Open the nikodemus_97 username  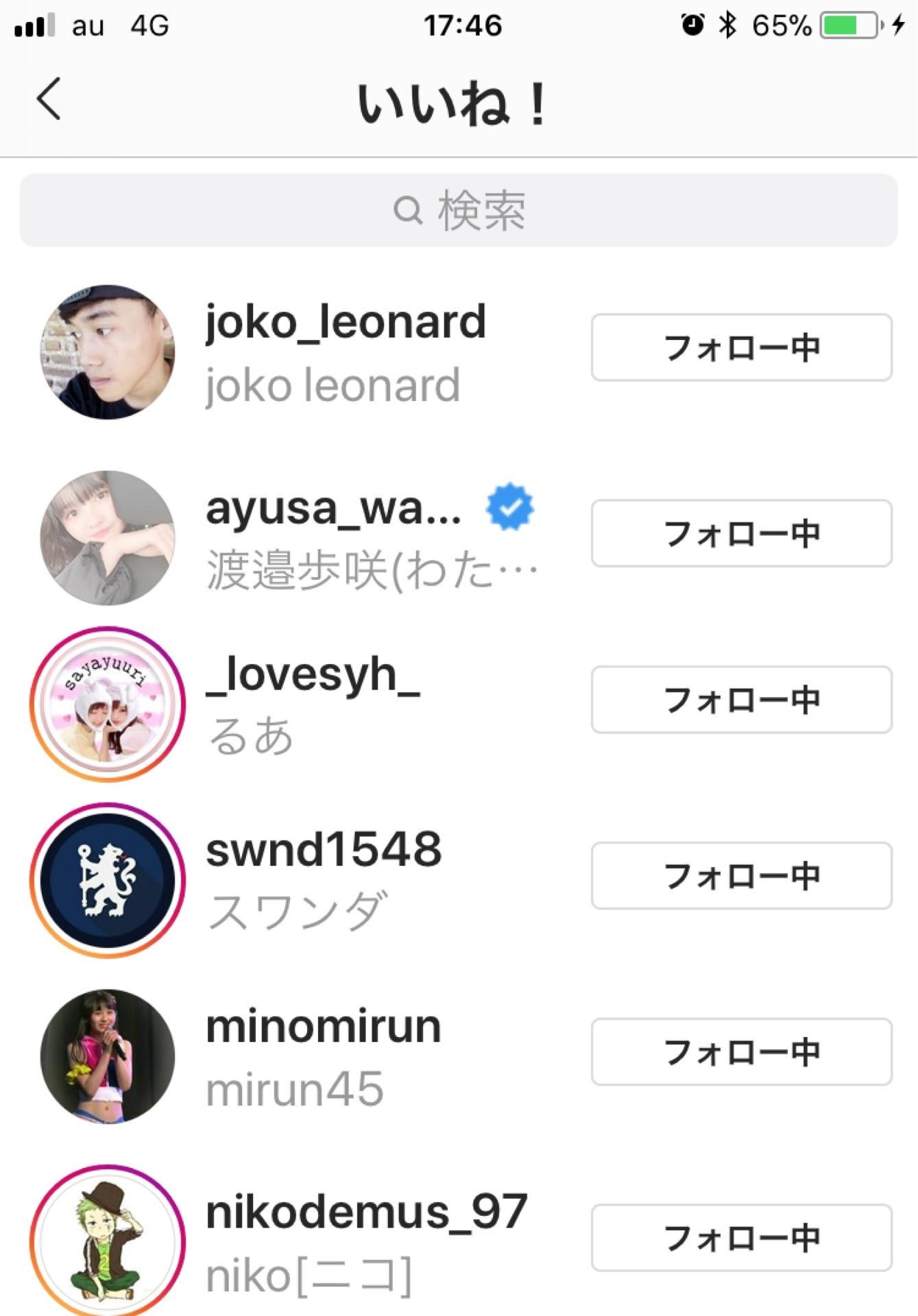point(366,1213)
